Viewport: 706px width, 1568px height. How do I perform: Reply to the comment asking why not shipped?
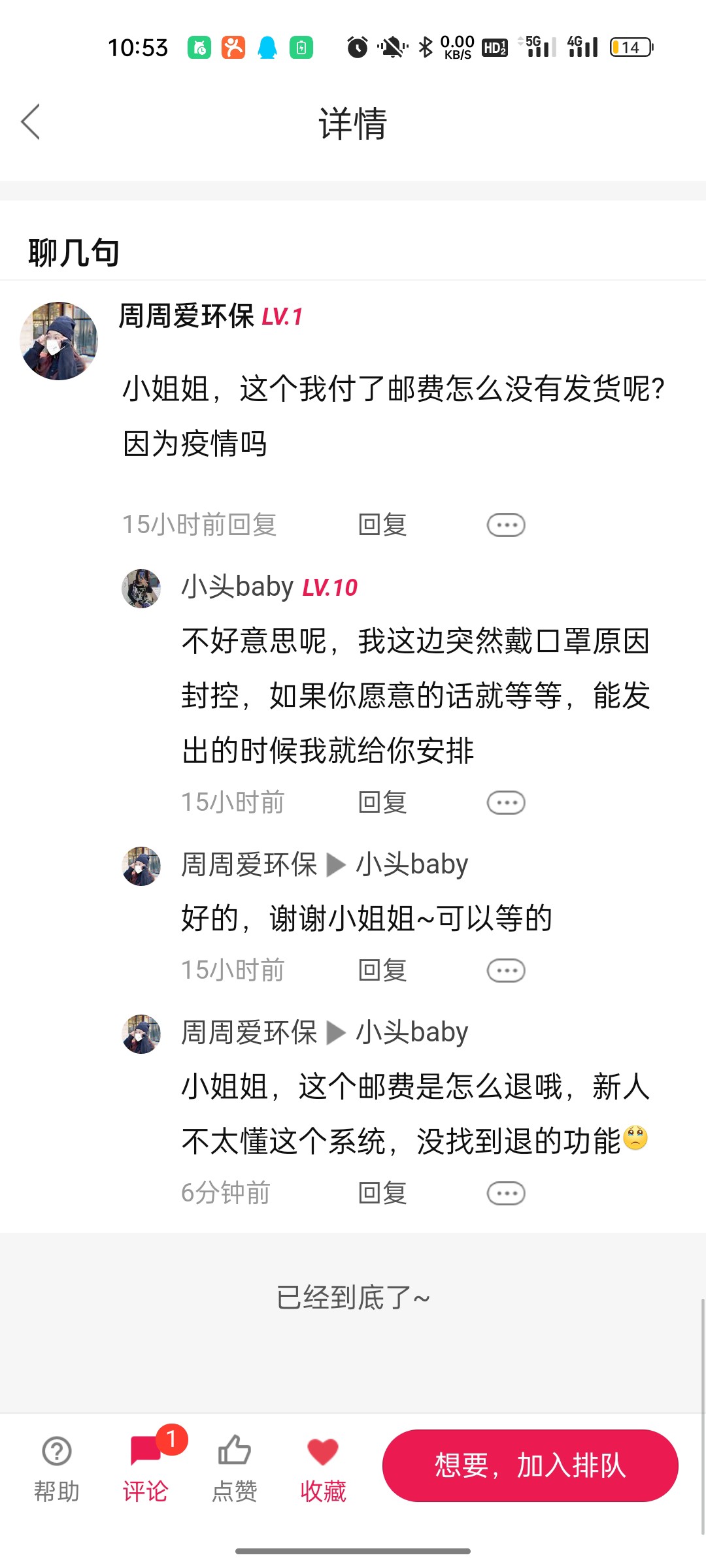click(x=382, y=525)
